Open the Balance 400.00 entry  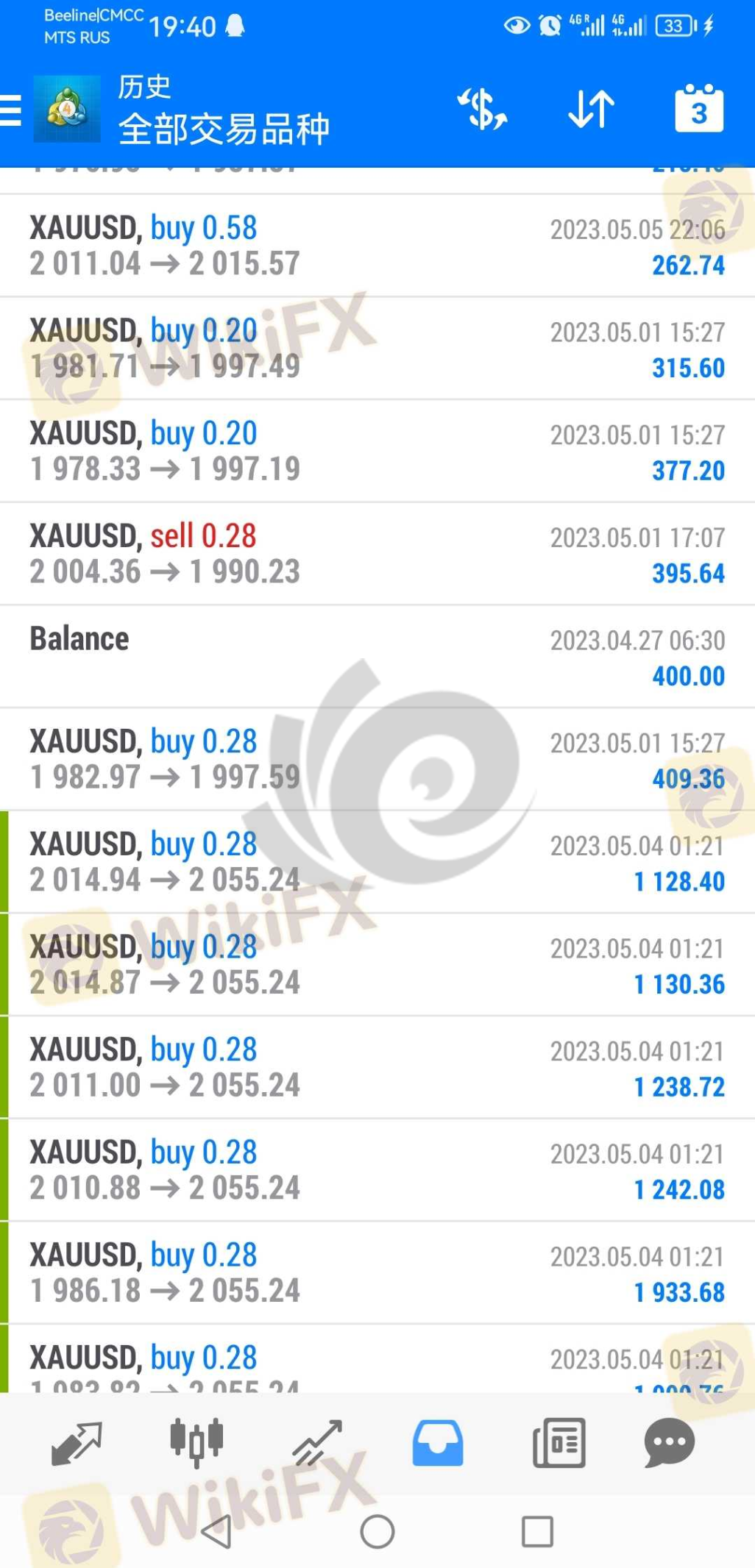click(377, 657)
